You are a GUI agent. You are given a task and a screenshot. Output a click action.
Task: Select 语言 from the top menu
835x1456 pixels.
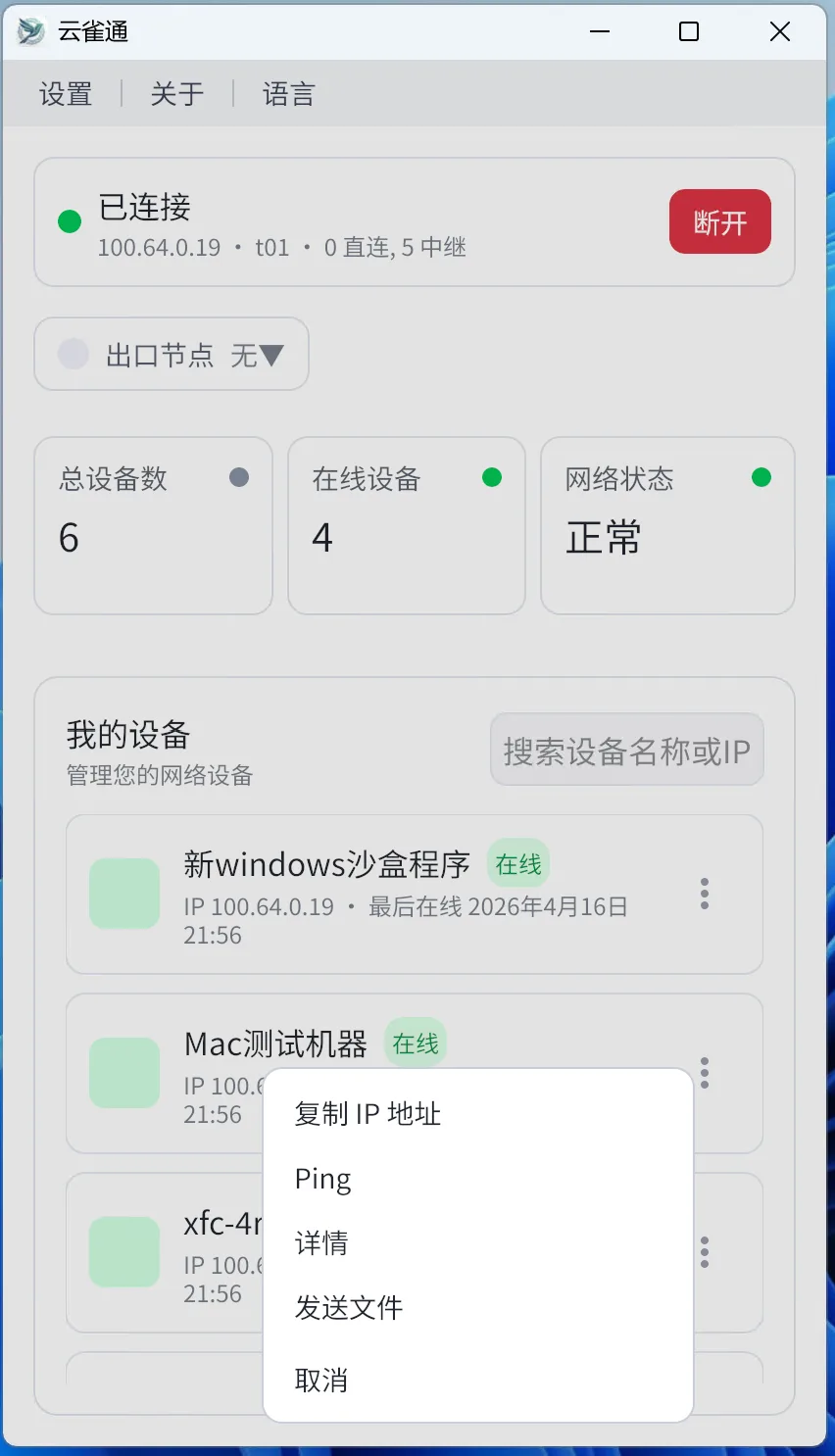286,94
